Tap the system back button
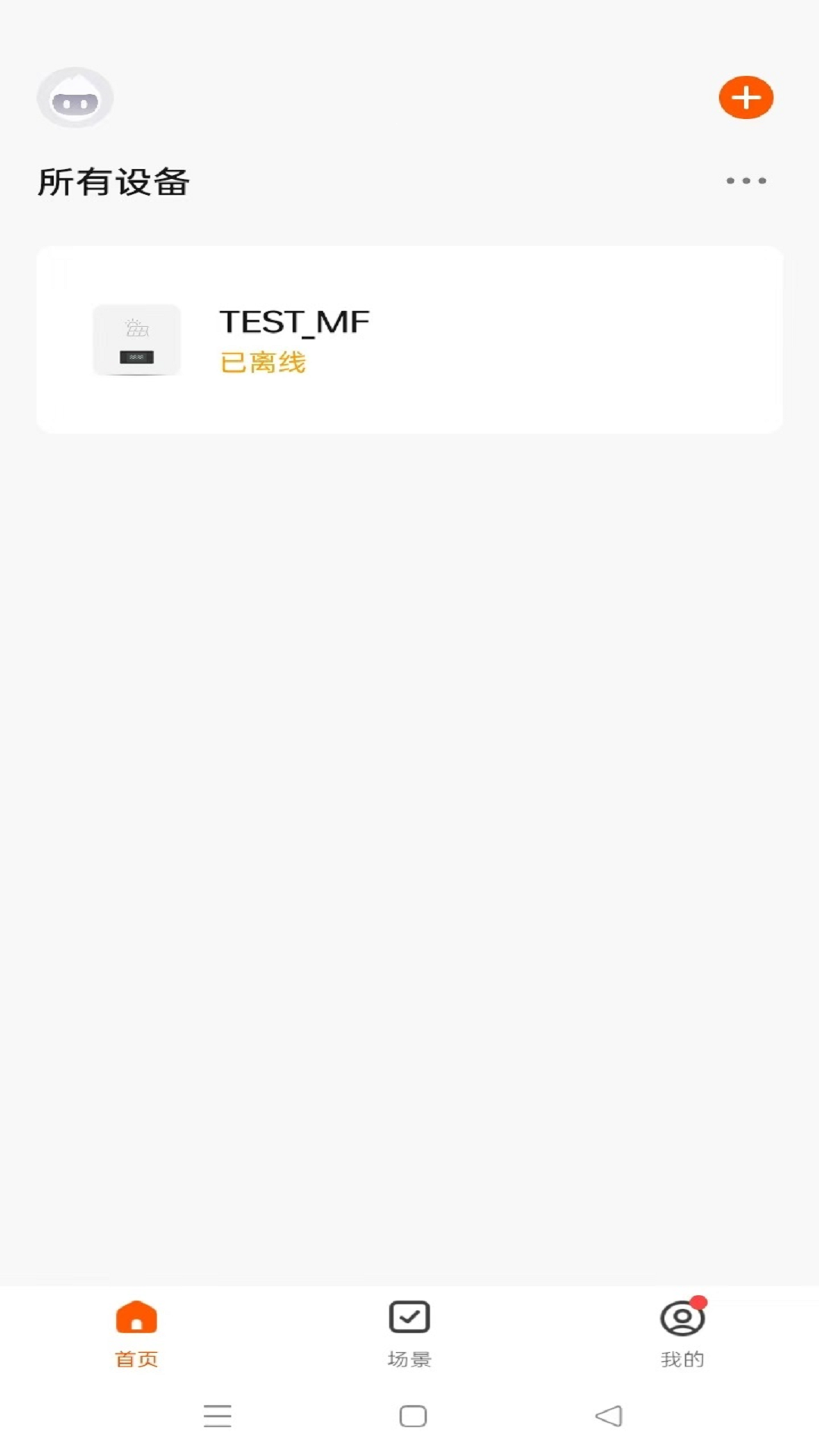Viewport: 819px width, 1456px height. pos(609,1416)
